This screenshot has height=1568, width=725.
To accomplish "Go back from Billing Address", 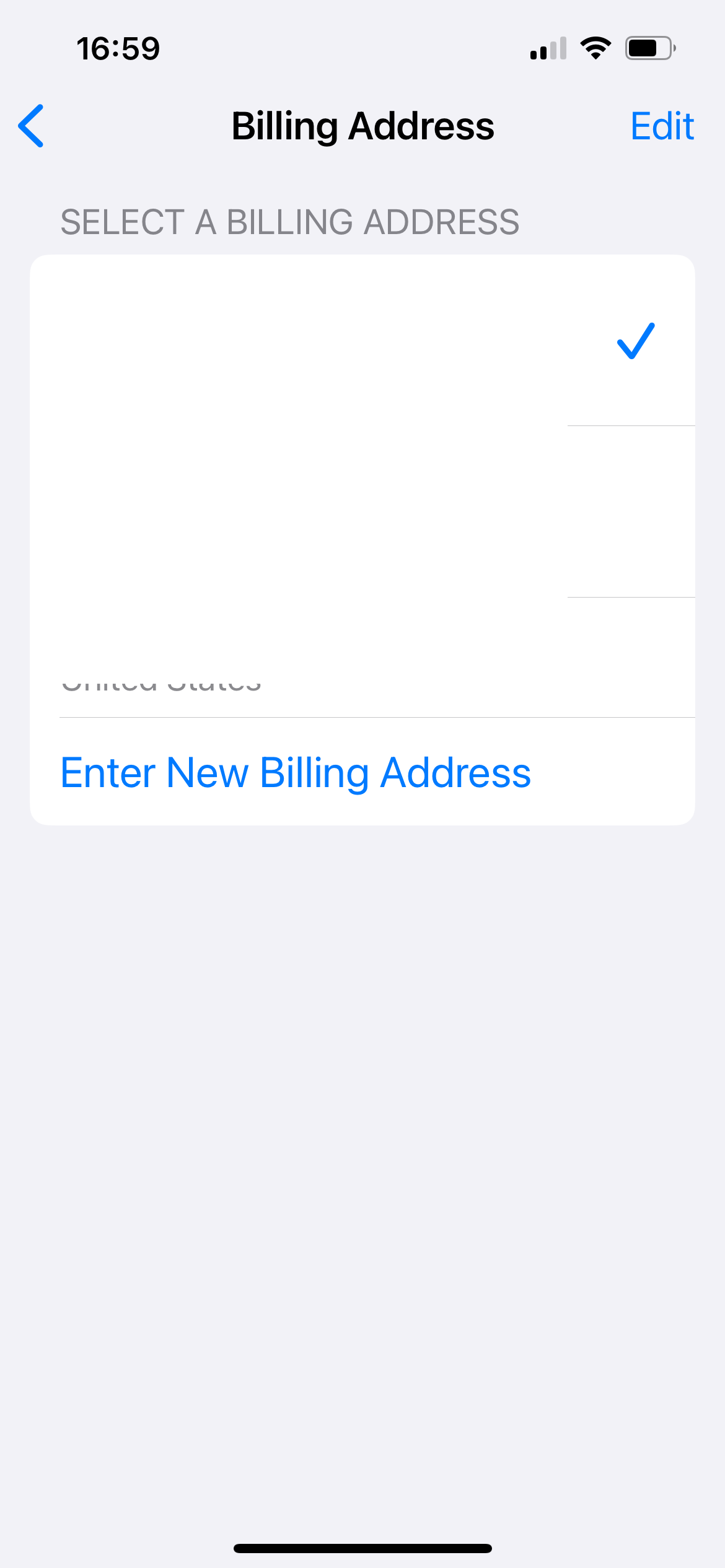I will [x=31, y=126].
